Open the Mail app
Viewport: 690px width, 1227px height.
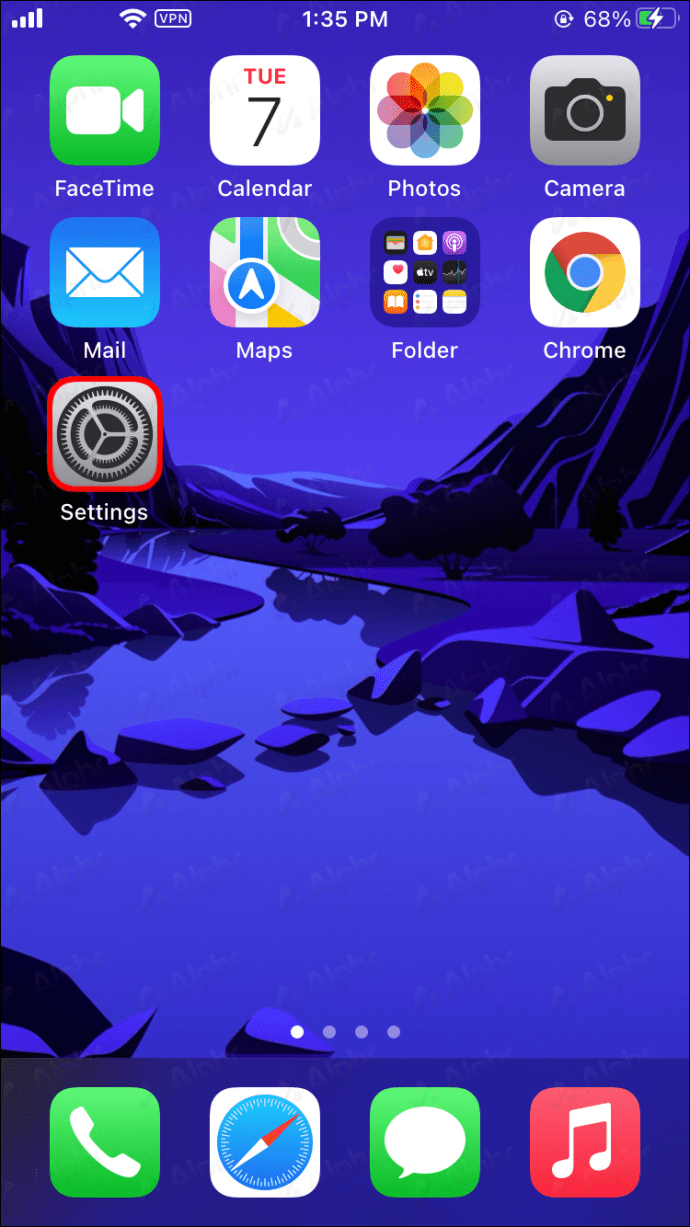point(104,272)
